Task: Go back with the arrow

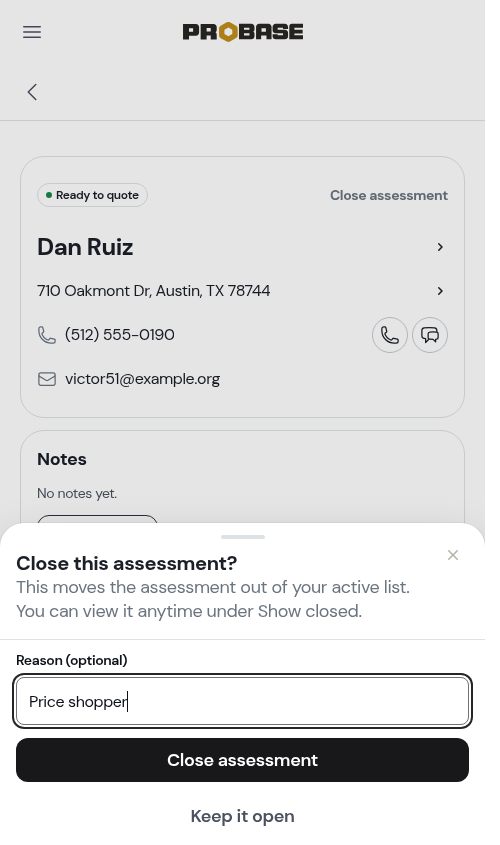Action: click(32, 92)
